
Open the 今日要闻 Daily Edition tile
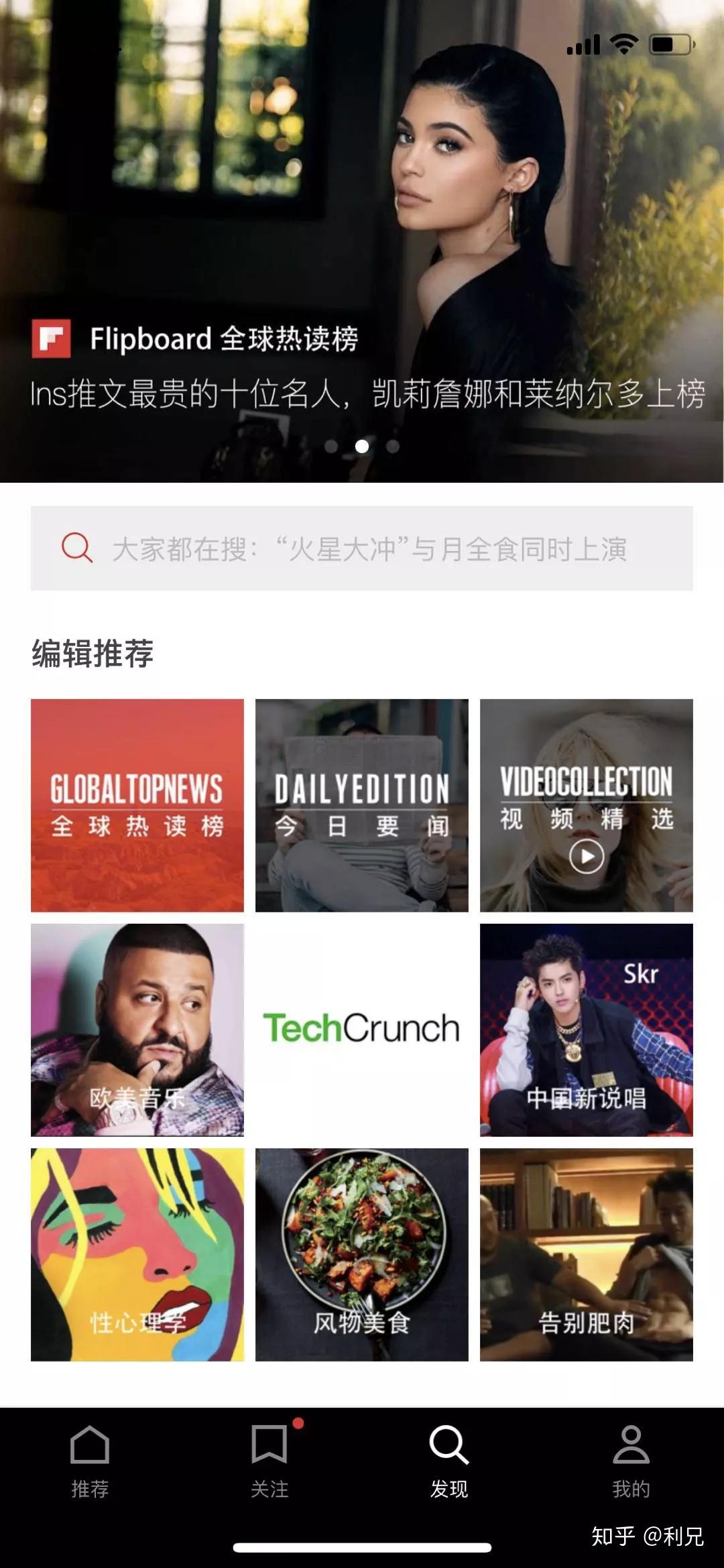point(362,805)
